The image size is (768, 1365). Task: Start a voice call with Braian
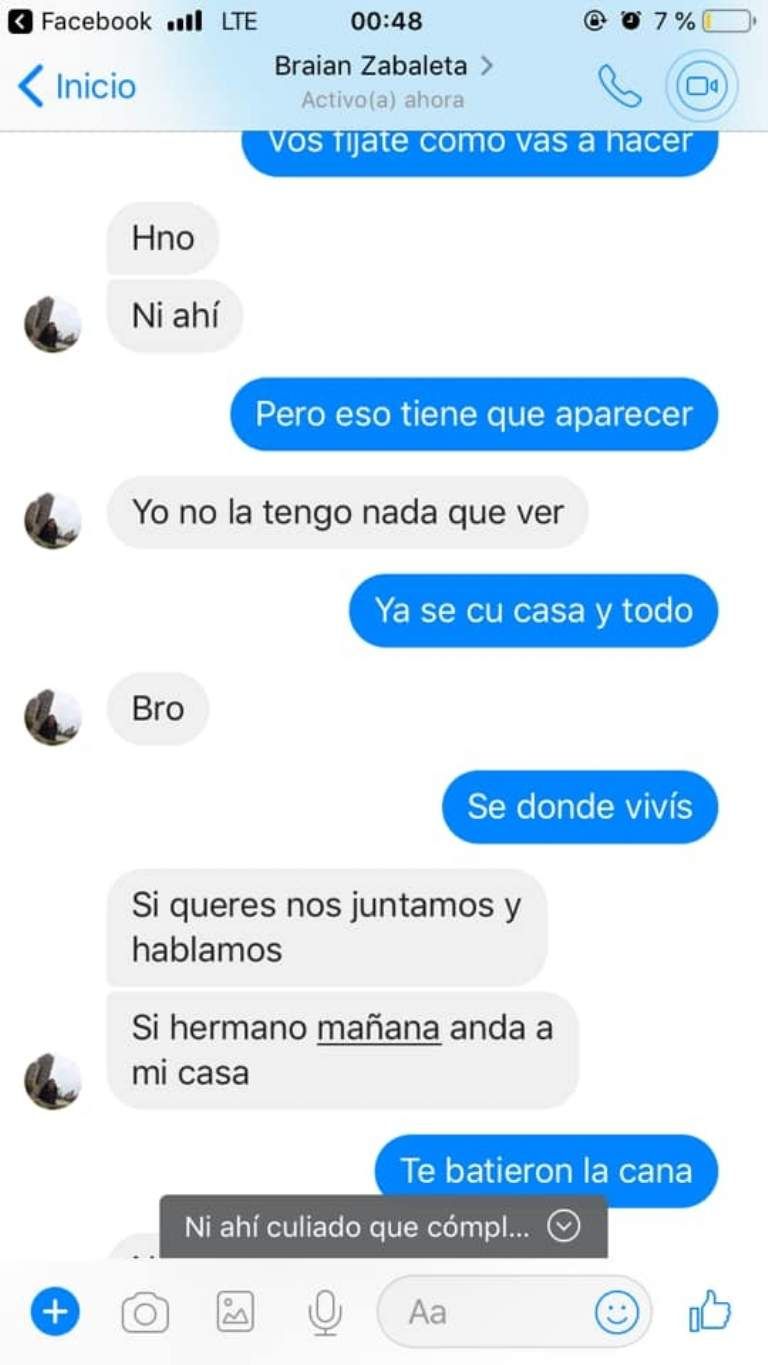[x=619, y=86]
